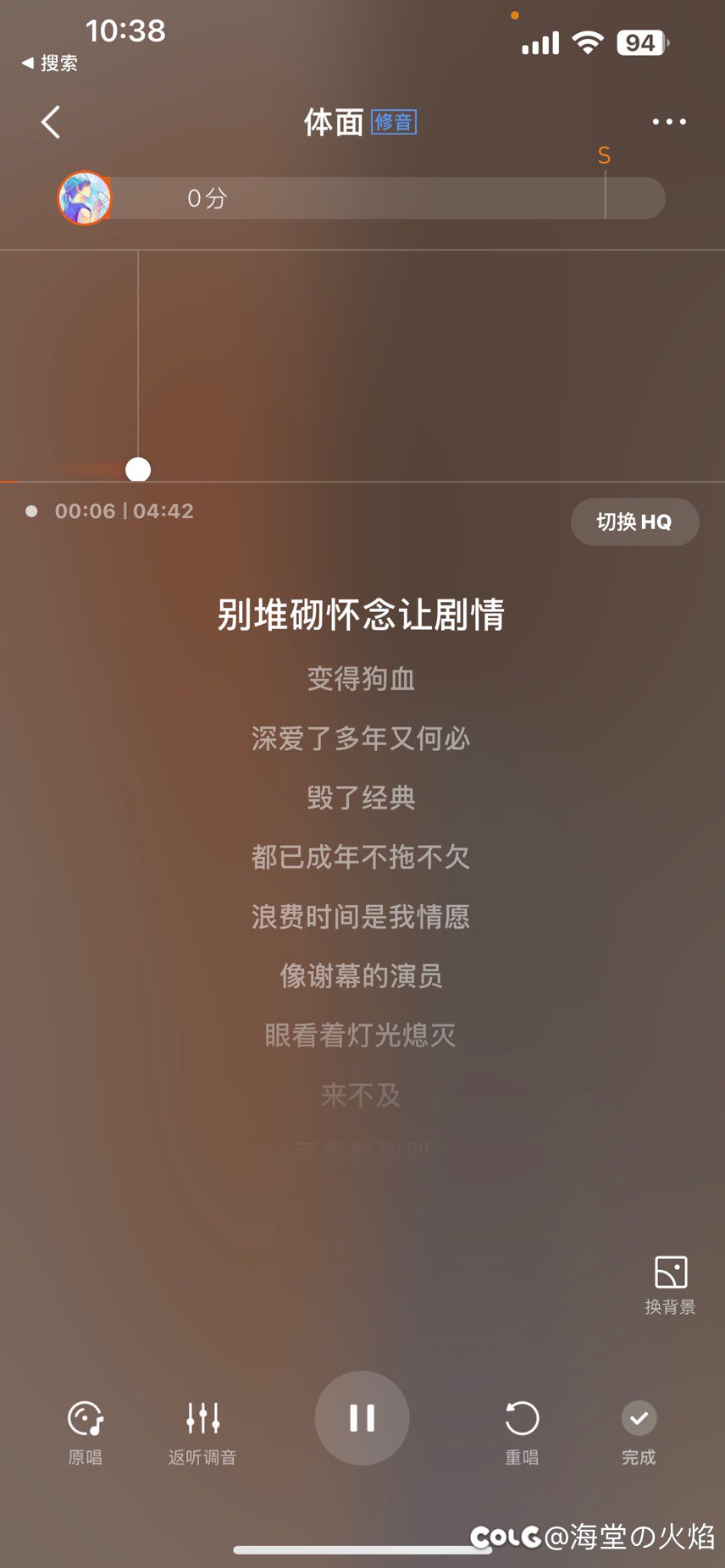Open 返听调音 tuning settings
Viewport: 725px width, 1568px height.
(202, 1433)
